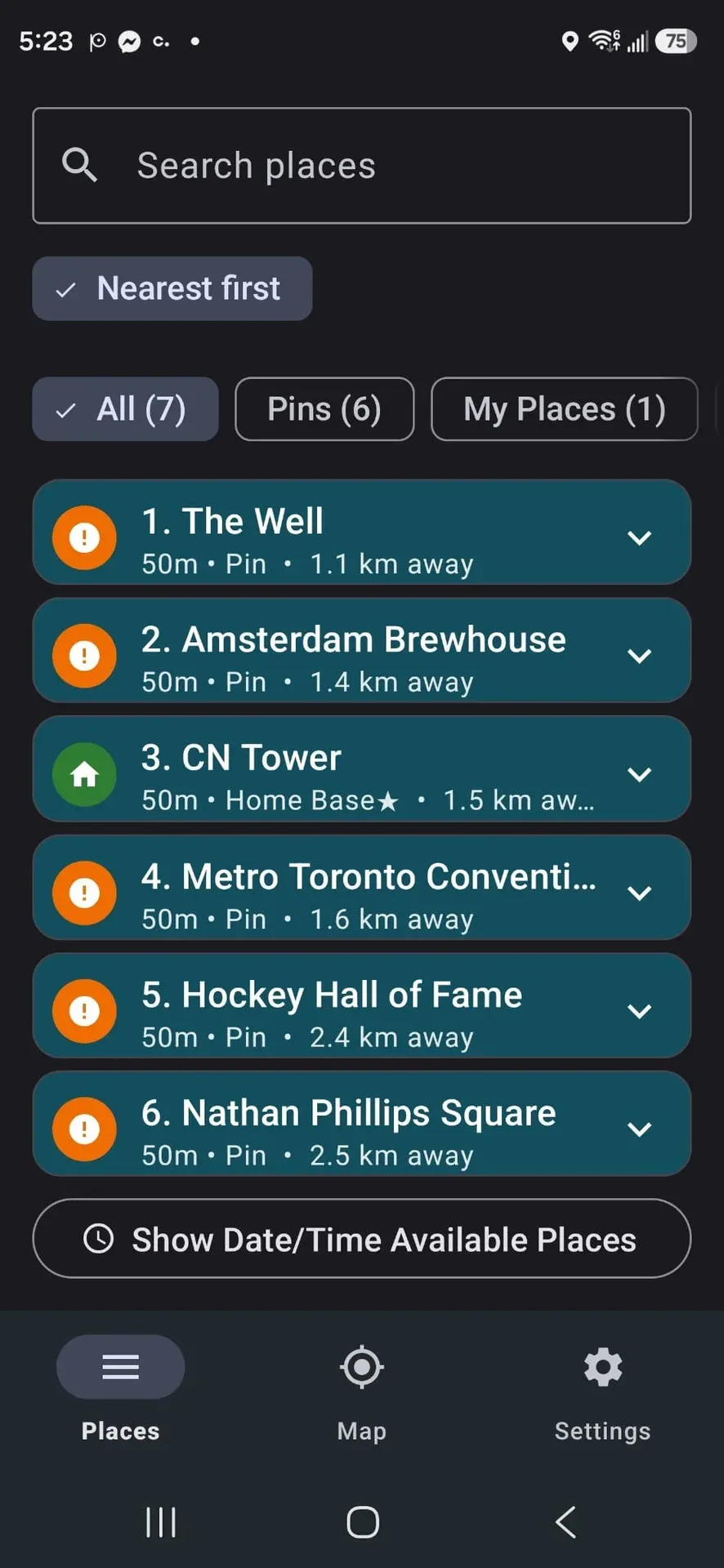Toggle the Nearest first sort chip

(172, 288)
